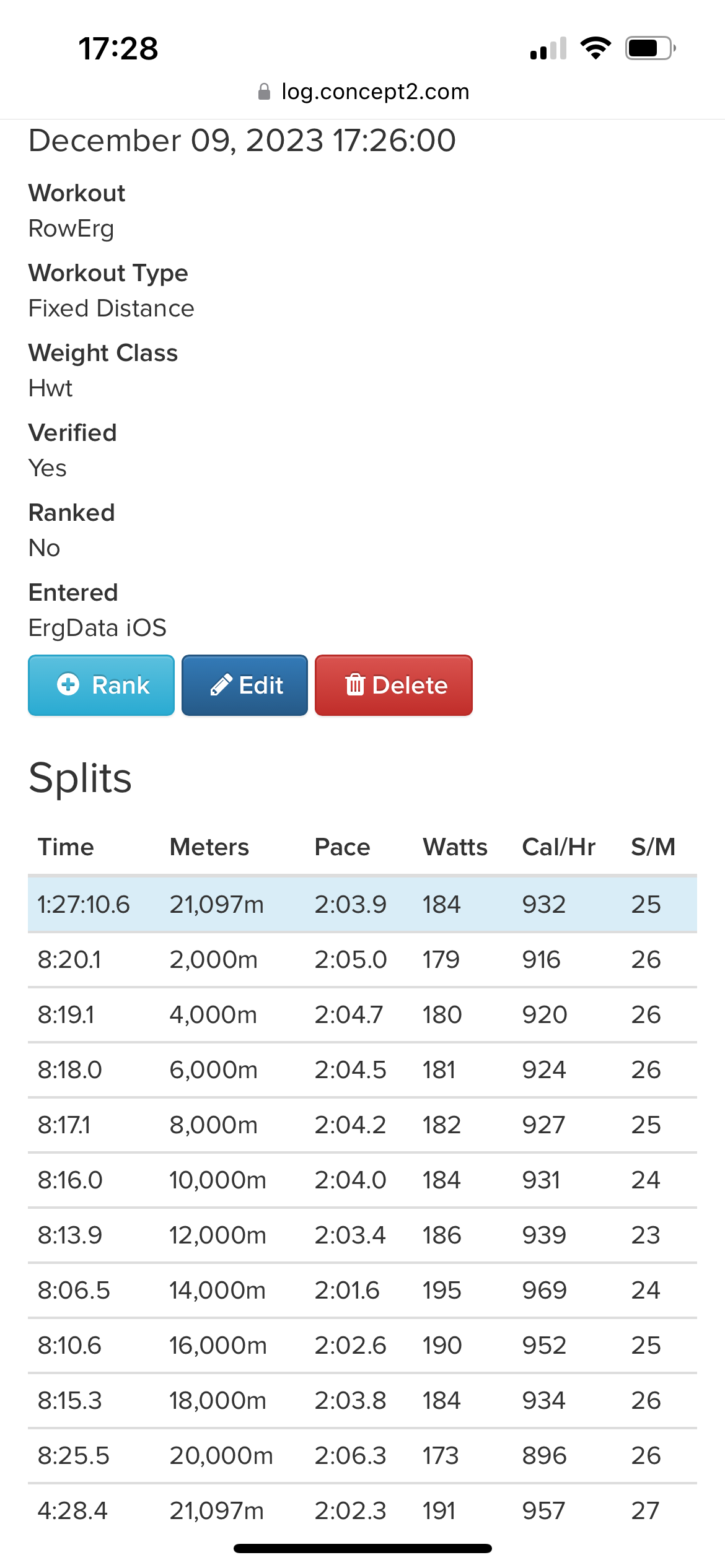This screenshot has height=1568, width=725.
Task: Delete this workout
Action: pos(393,685)
